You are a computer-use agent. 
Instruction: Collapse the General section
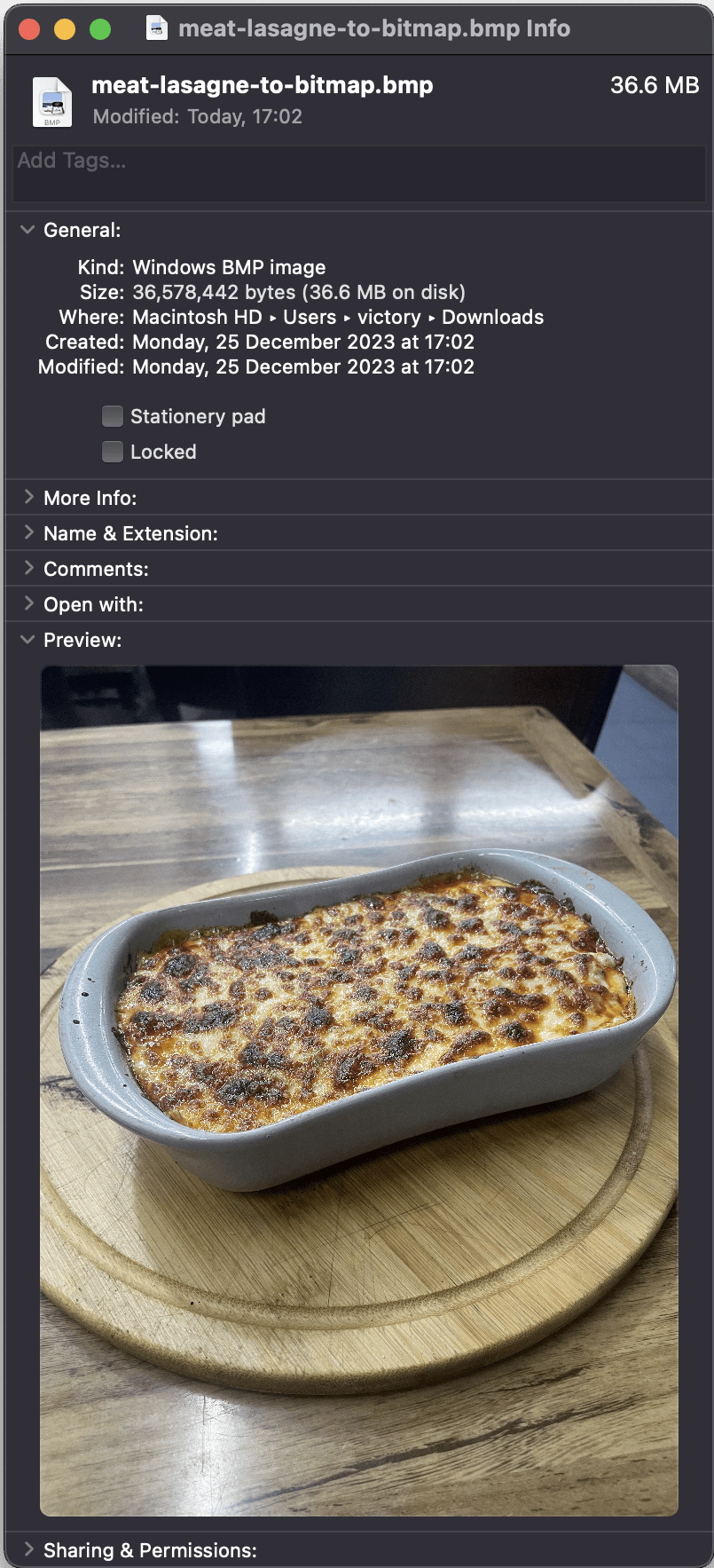[x=27, y=230]
